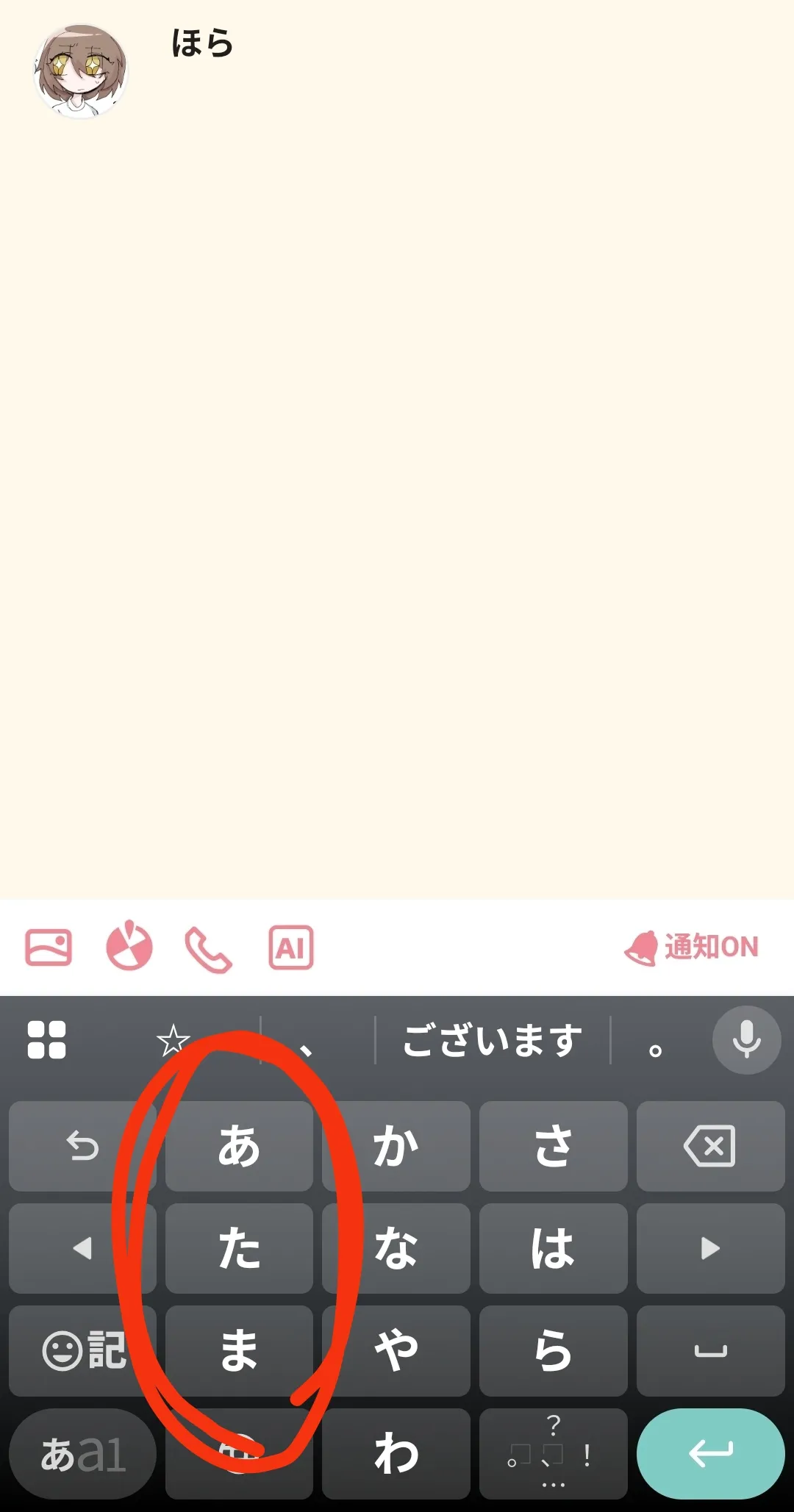The width and height of the screenshot is (794, 1512).
Task: Open the AI feature icon
Action: pyautogui.click(x=291, y=947)
